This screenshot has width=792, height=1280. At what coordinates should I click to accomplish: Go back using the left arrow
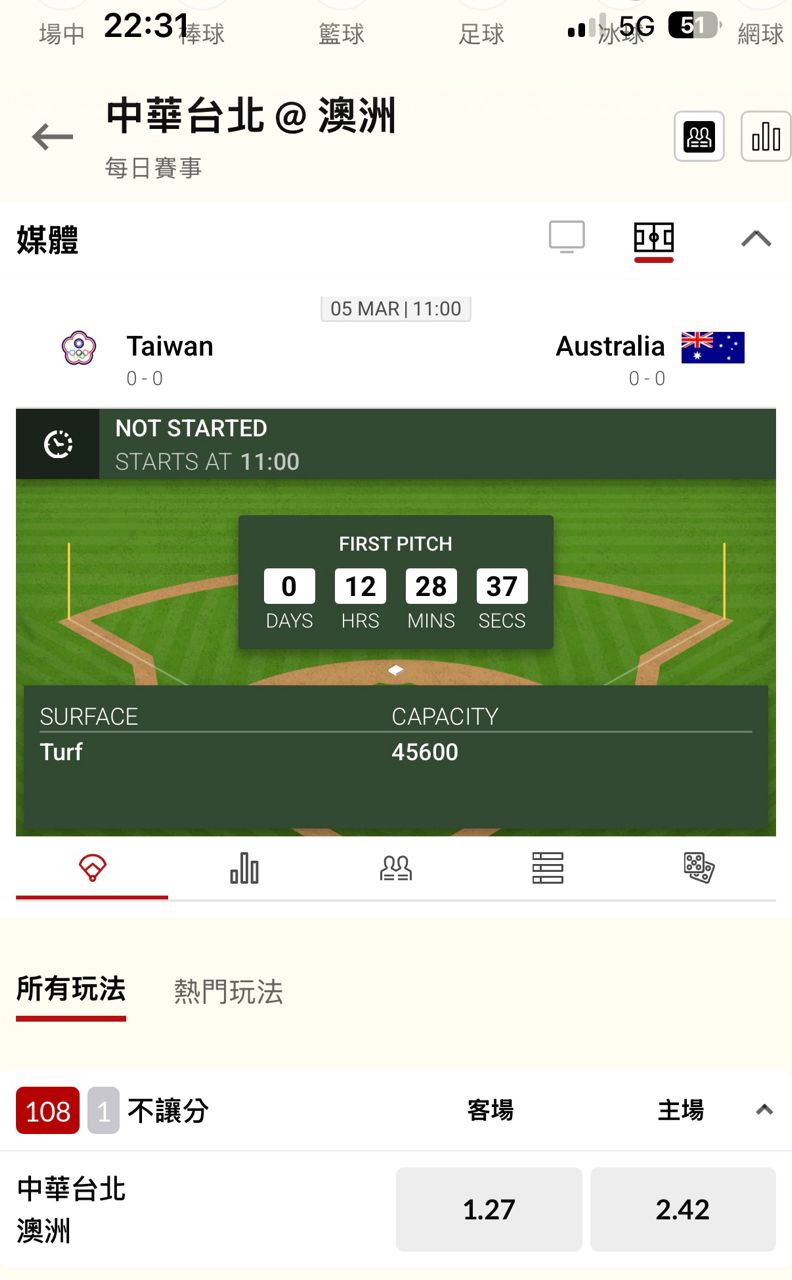point(52,137)
